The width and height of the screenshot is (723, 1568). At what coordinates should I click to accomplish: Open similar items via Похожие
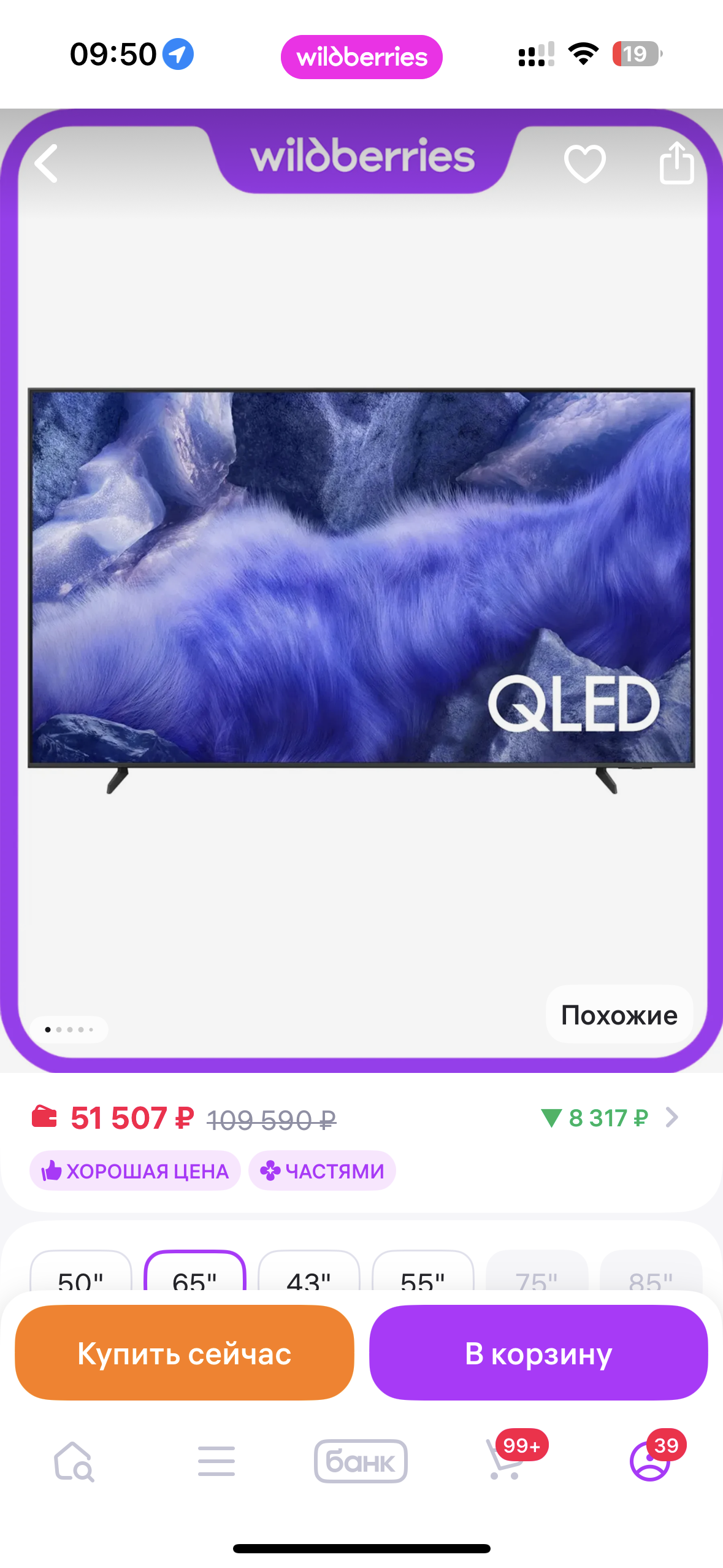[x=619, y=1015]
